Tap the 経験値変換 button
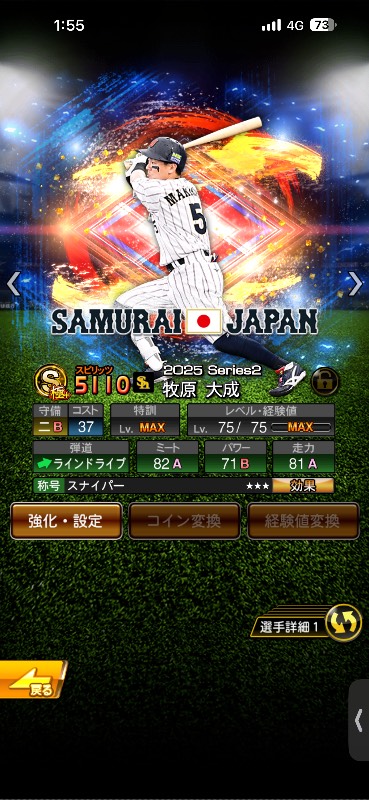Screen dimensions: 369x800 coord(303,521)
